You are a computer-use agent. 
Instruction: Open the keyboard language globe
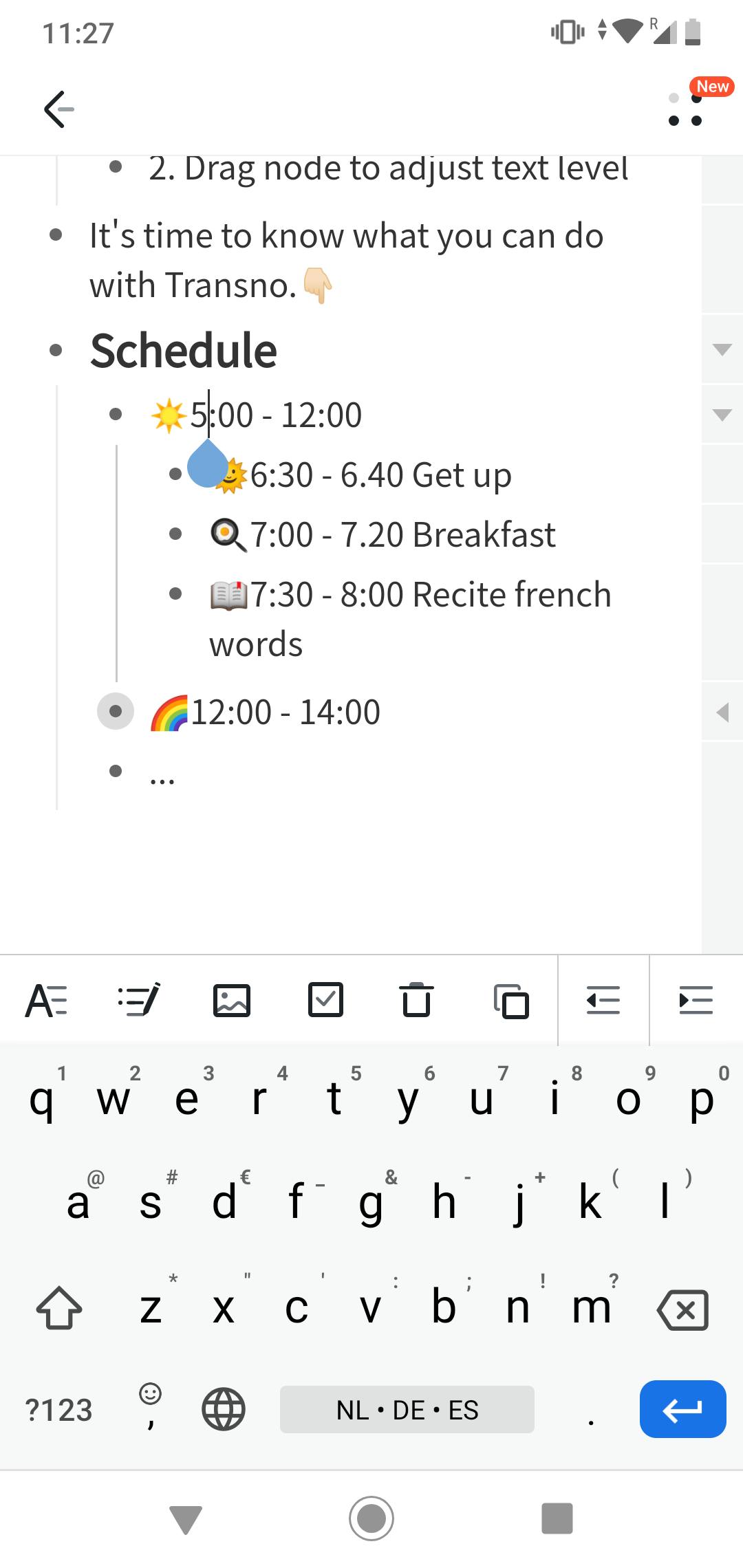click(x=223, y=1410)
